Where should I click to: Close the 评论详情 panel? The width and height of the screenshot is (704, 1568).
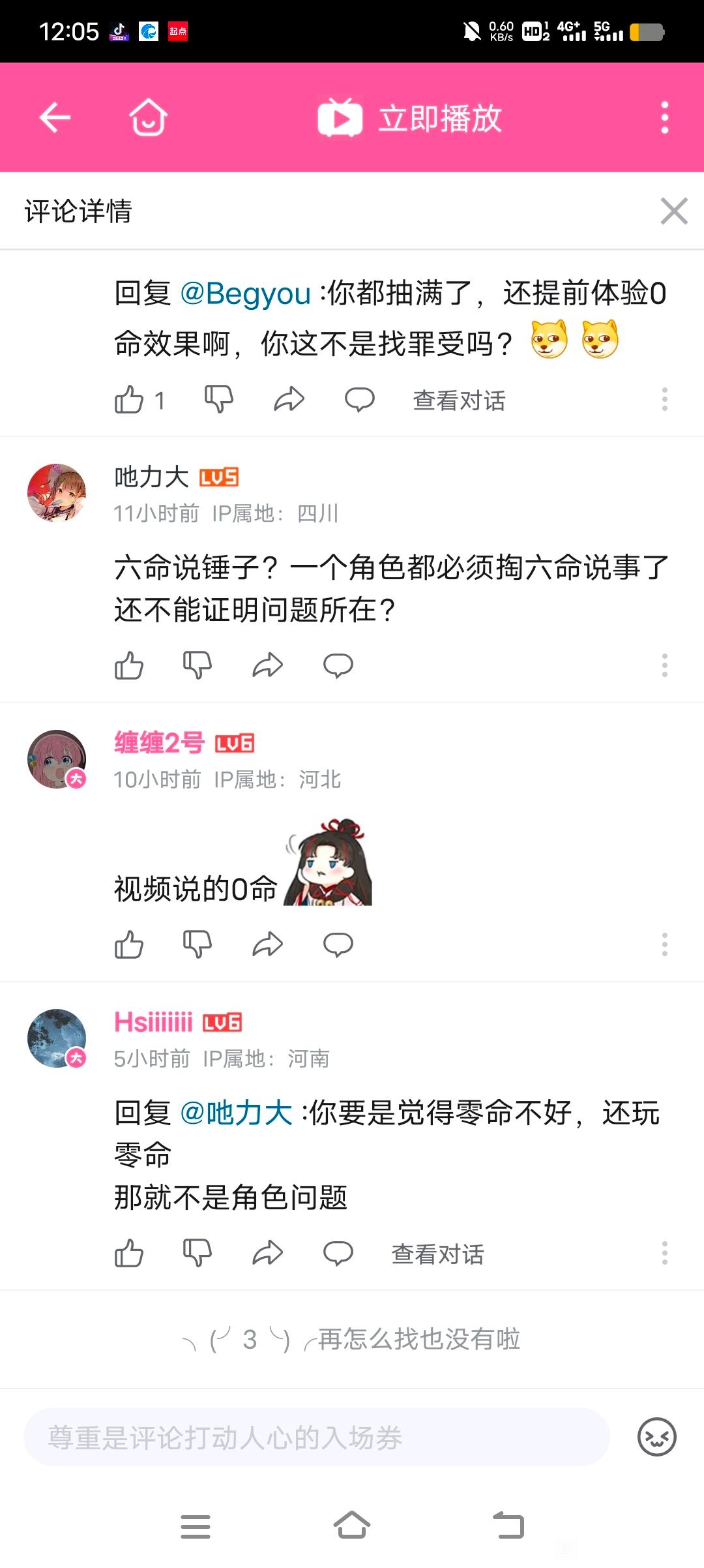[x=673, y=211]
